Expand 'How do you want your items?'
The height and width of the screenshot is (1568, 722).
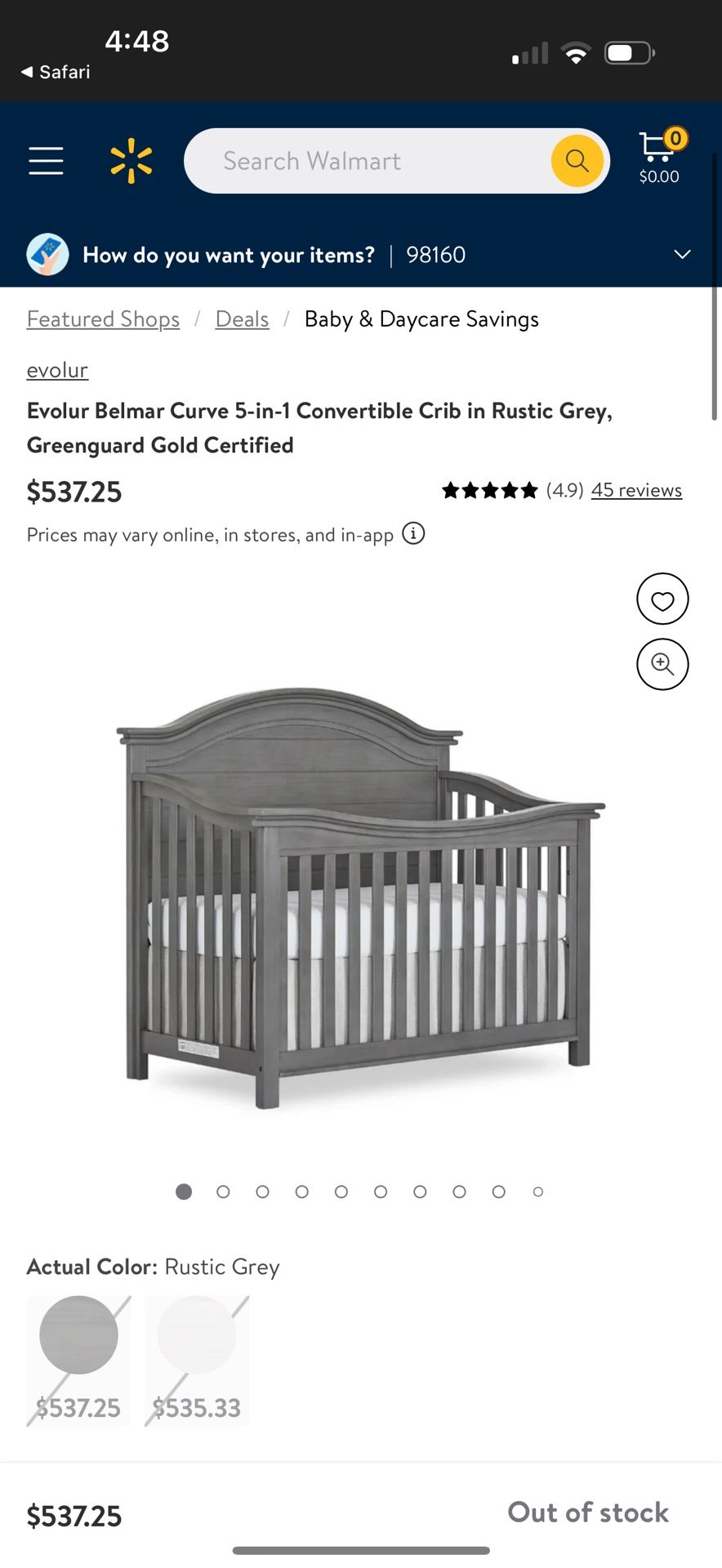pos(682,255)
